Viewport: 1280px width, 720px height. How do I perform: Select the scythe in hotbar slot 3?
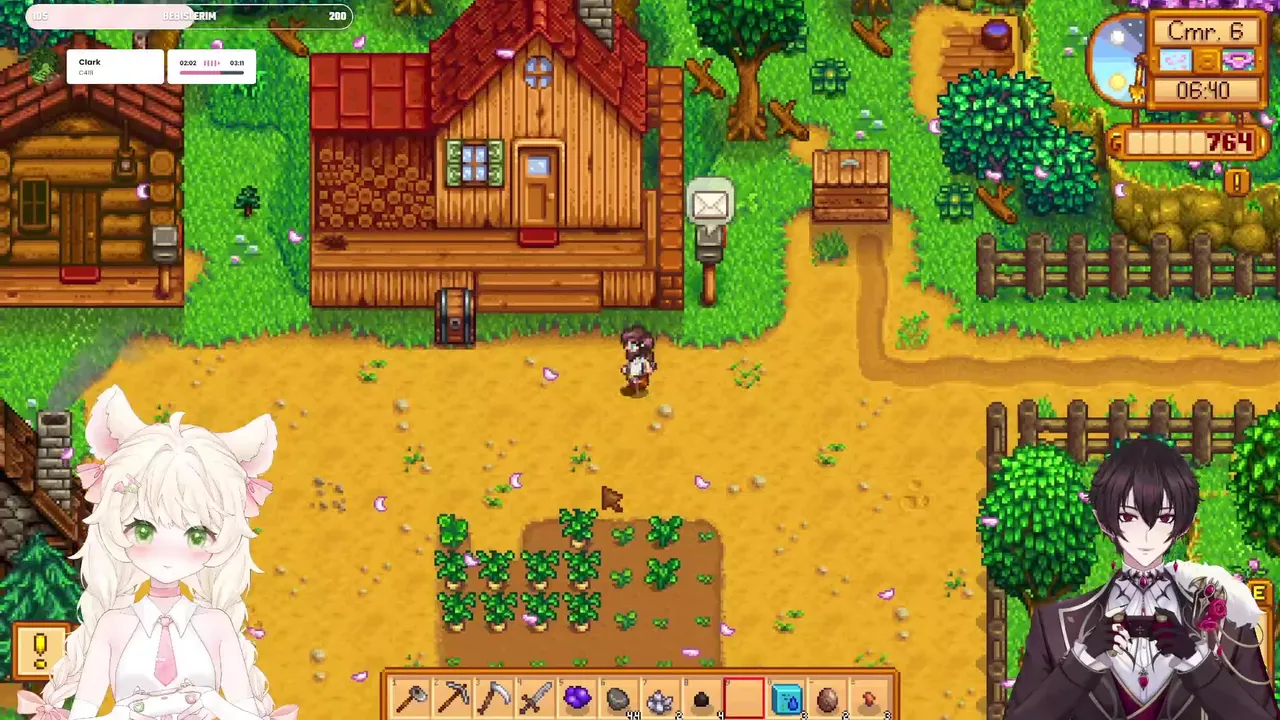click(x=494, y=697)
